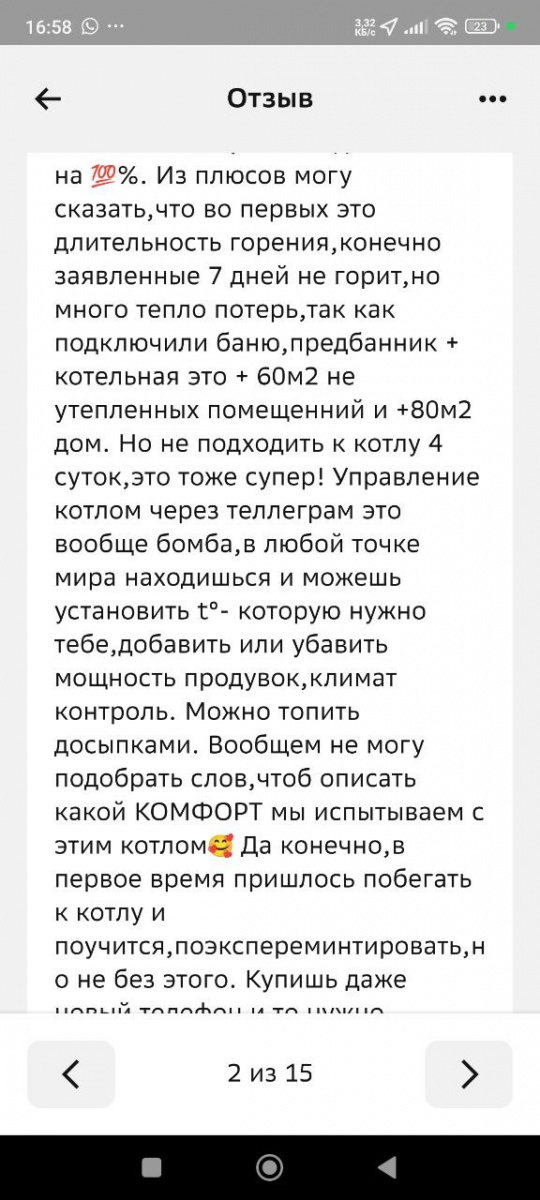540x1200 pixels.
Task: Tap the system home button
Action: pyautogui.click(x=269, y=1167)
